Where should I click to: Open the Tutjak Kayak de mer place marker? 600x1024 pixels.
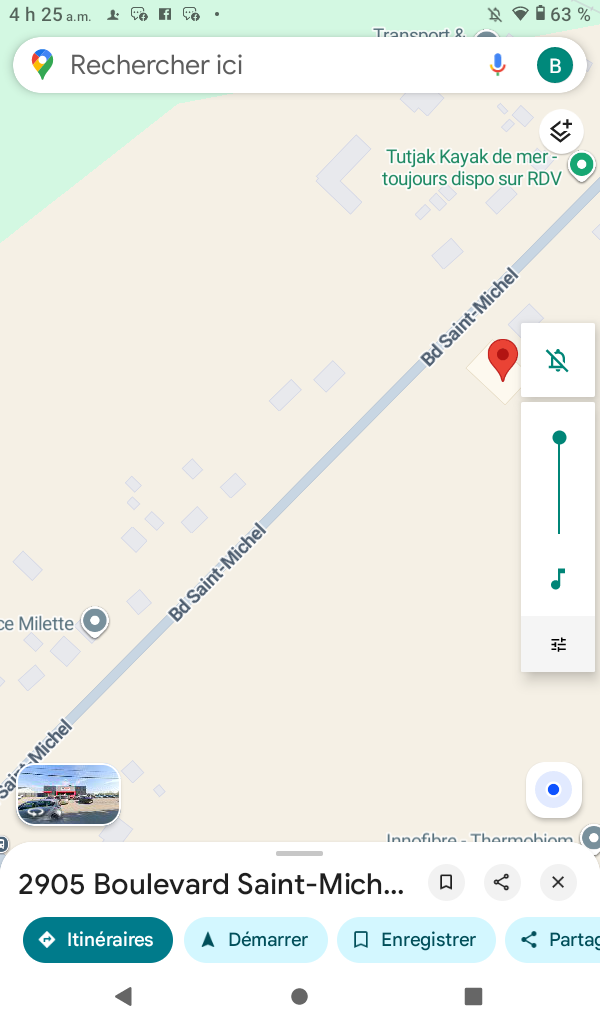coord(581,165)
